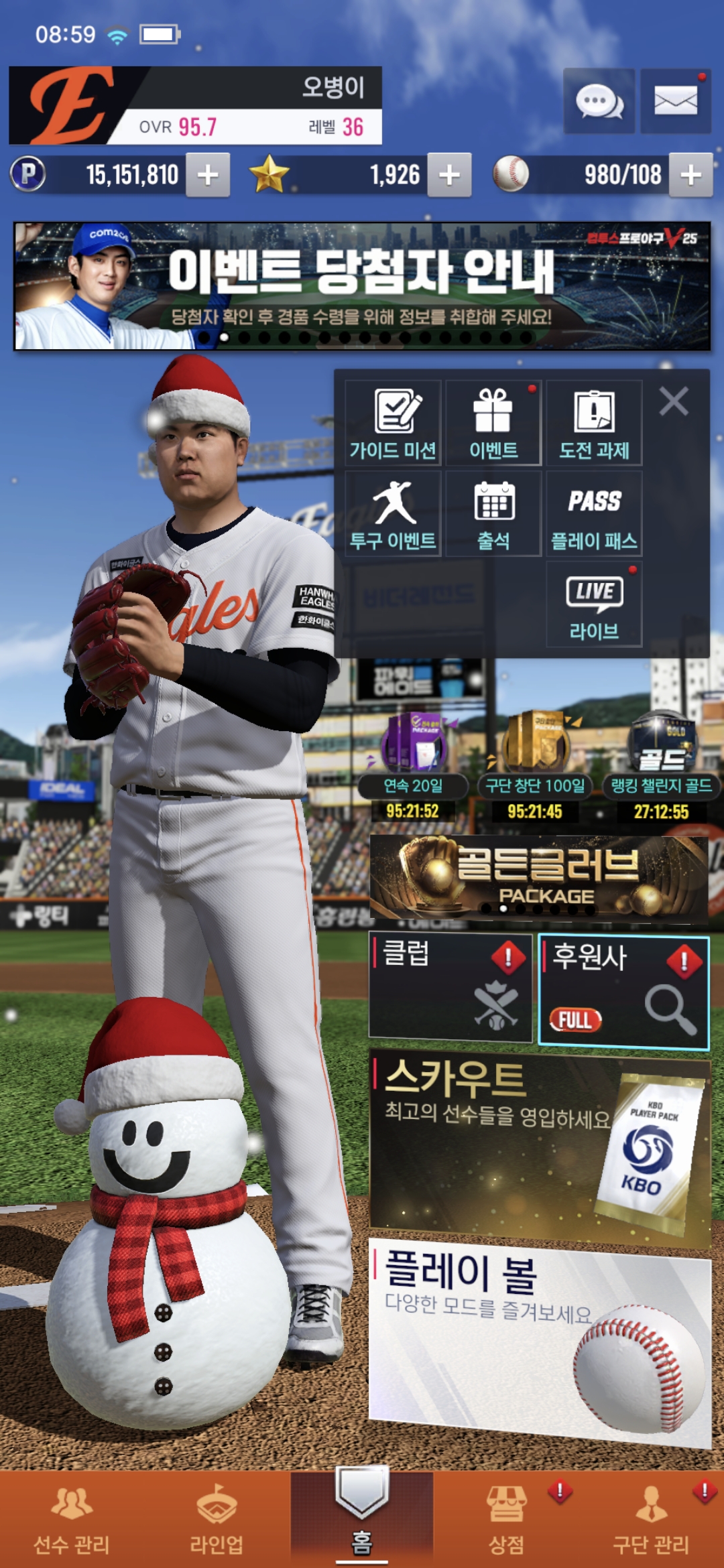Add more P points with plus button
This screenshot has width=724, height=1568.
pos(208,175)
